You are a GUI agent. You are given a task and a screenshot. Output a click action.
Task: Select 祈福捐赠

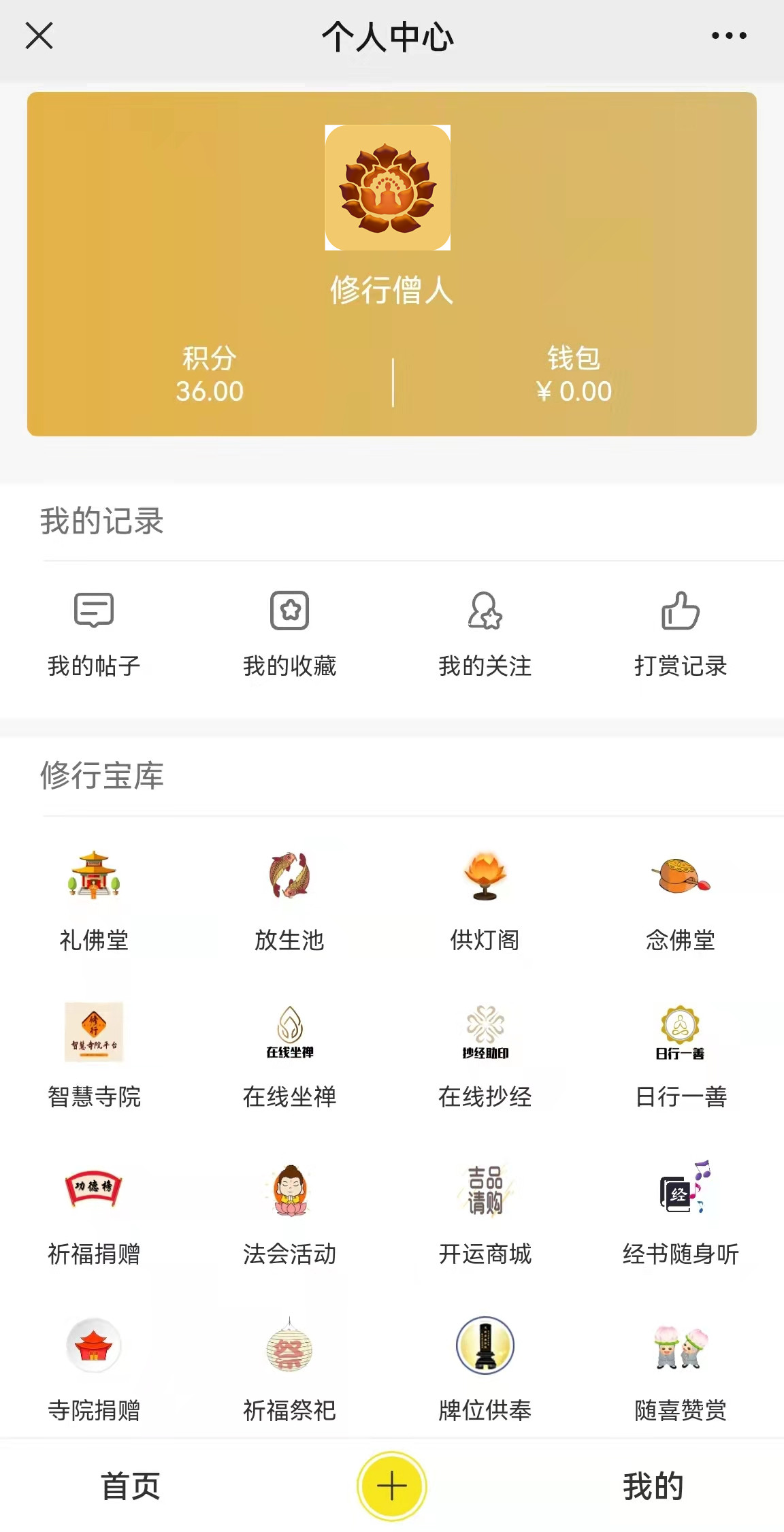point(94,1213)
